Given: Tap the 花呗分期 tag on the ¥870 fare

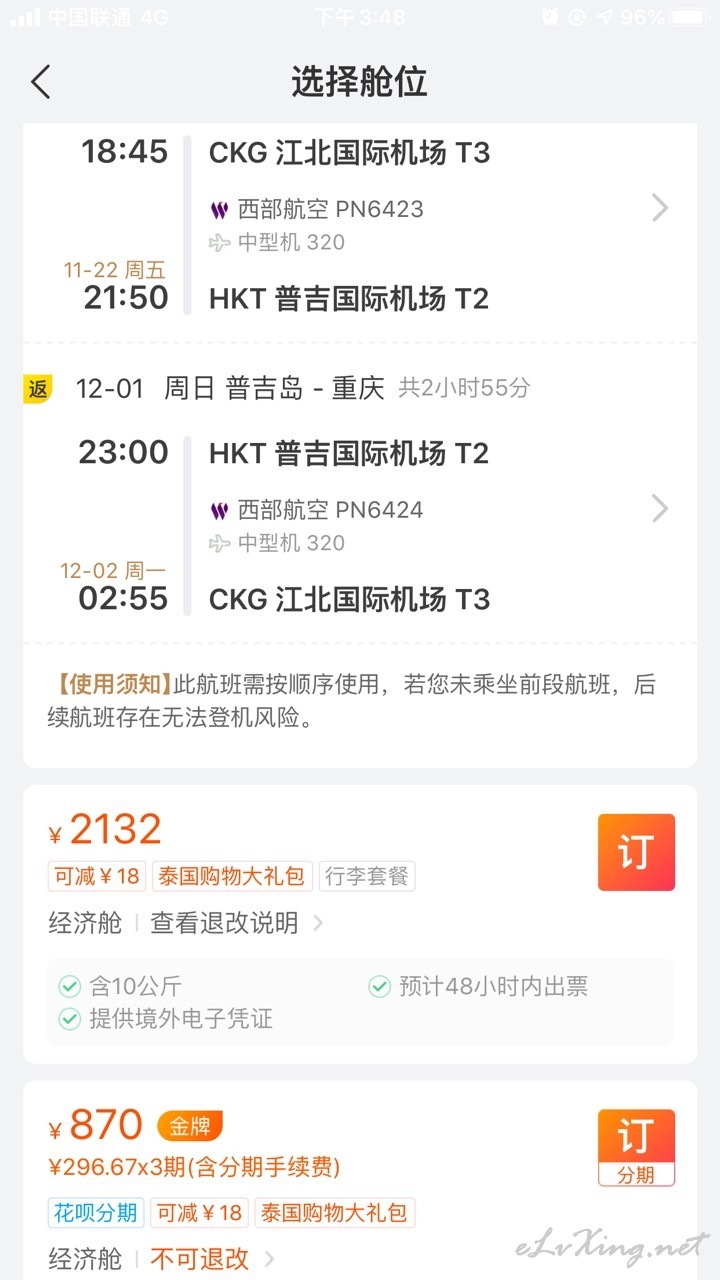Looking at the screenshot, I should pos(96,1213).
